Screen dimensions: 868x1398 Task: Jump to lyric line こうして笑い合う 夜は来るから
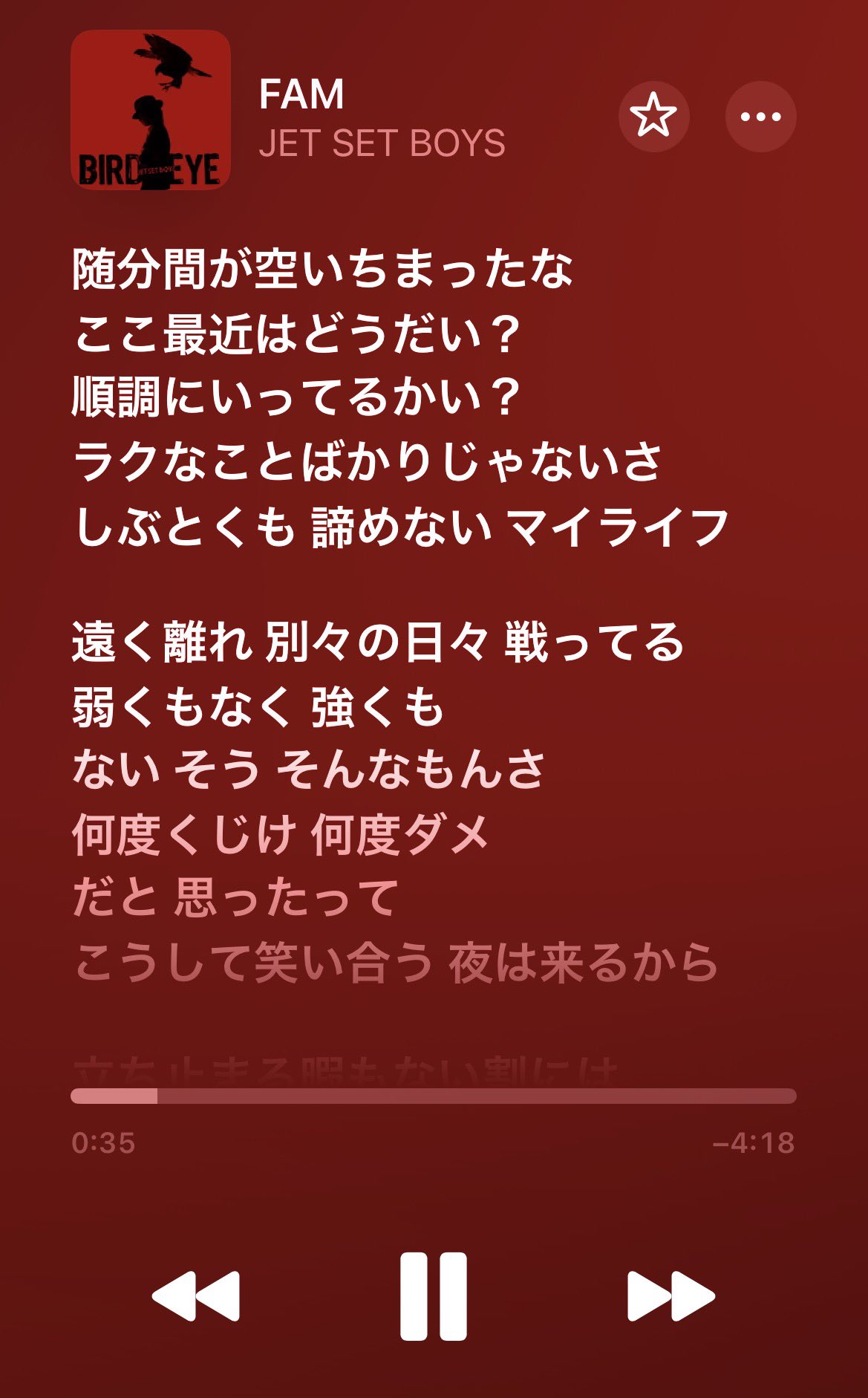coord(396,963)
